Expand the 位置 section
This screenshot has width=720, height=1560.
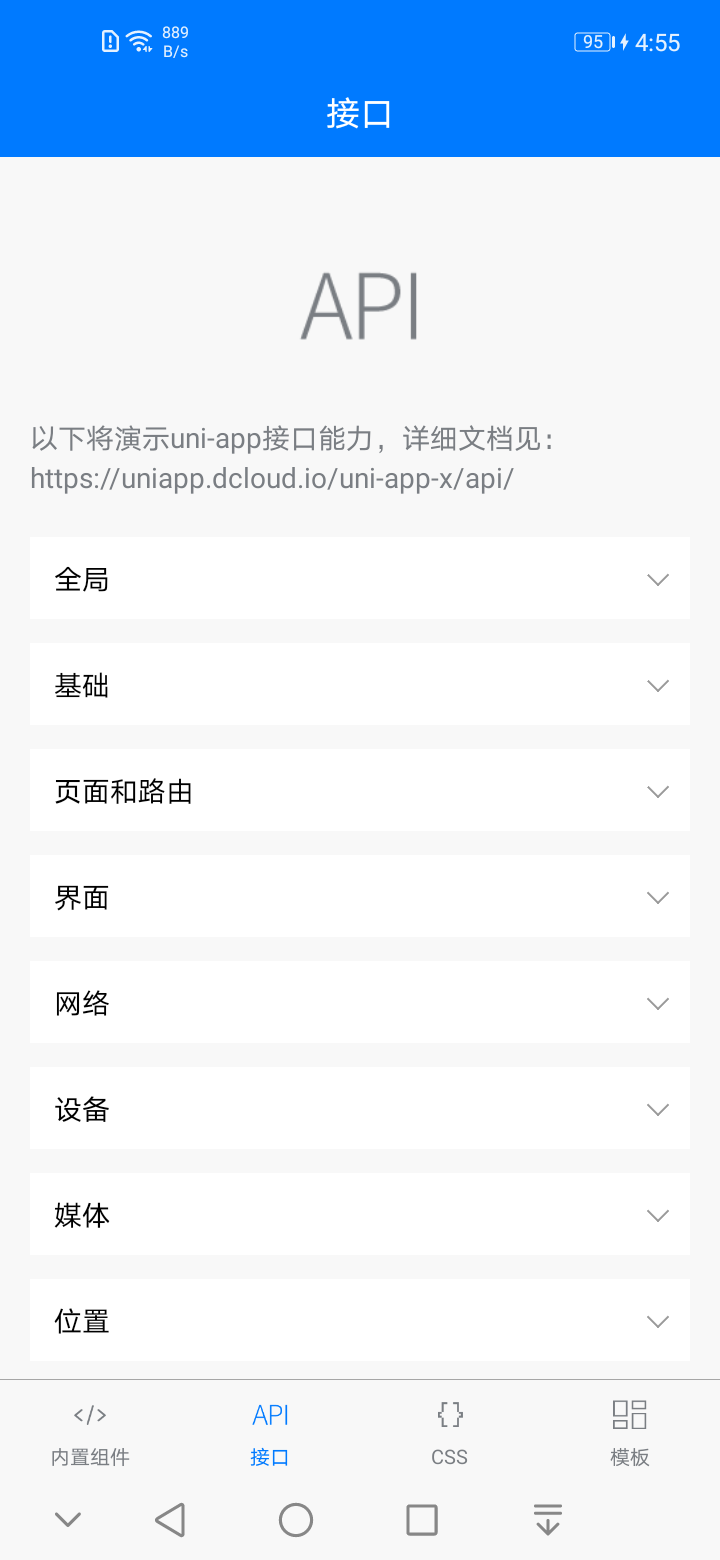360,1321
